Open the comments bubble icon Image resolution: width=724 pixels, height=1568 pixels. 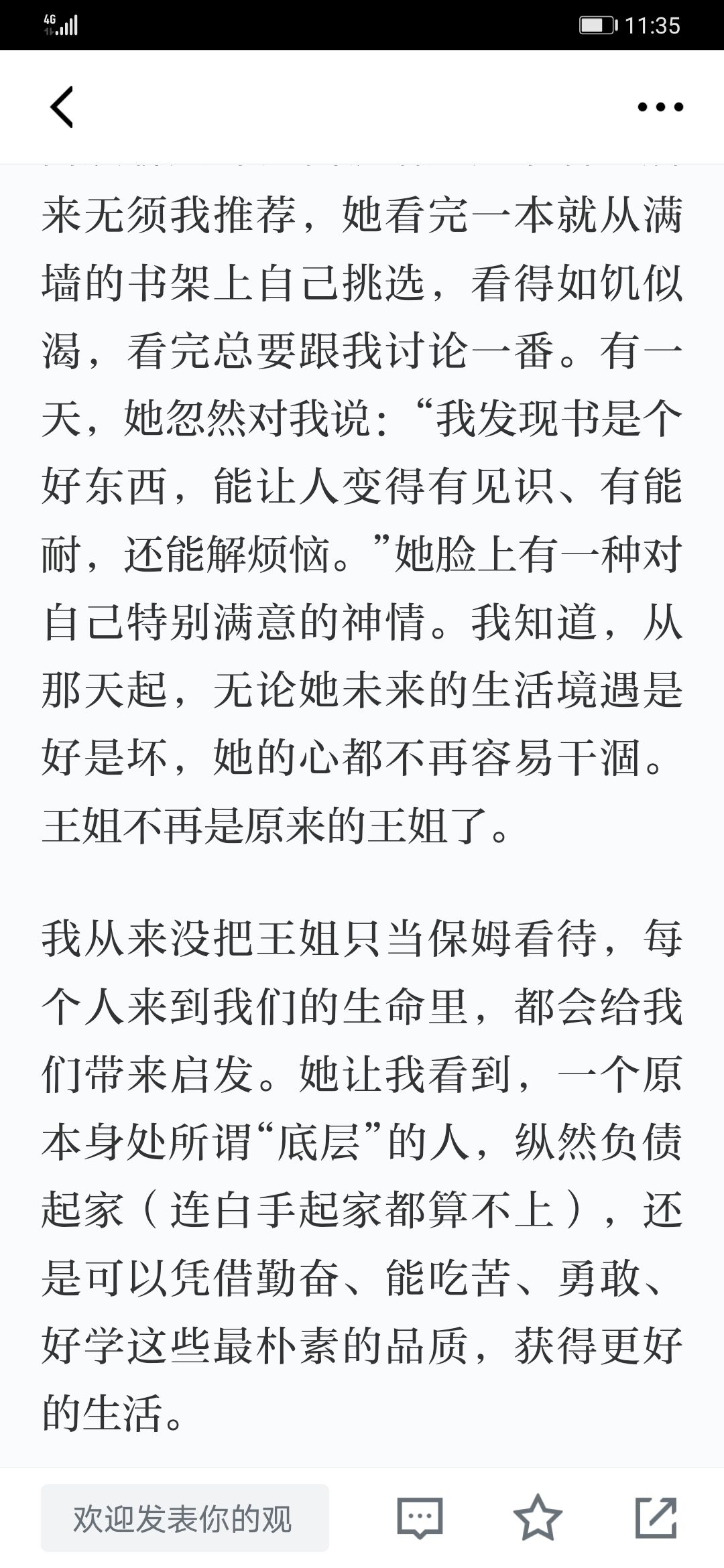pyautogui.click(x=420, y=1518)
